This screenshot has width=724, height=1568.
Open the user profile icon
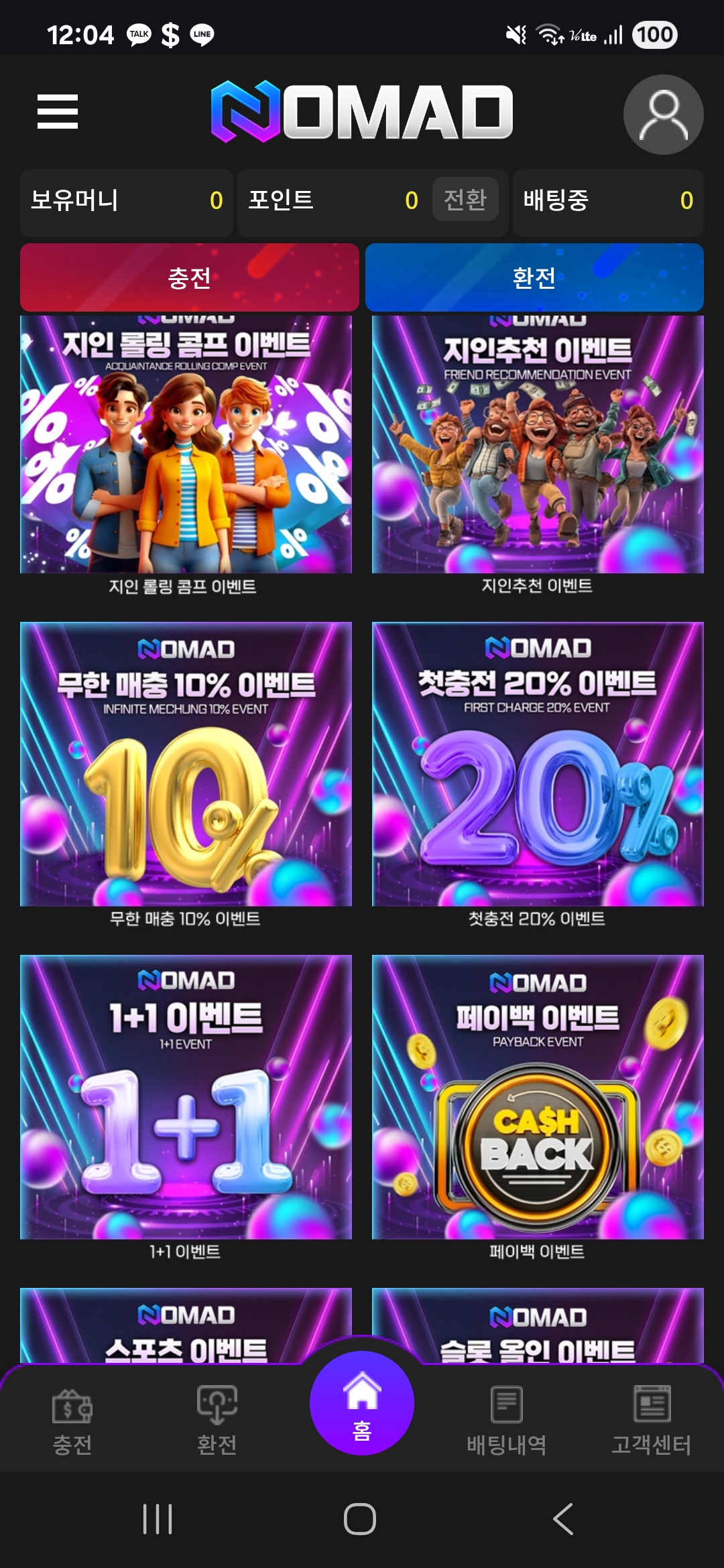662,115
